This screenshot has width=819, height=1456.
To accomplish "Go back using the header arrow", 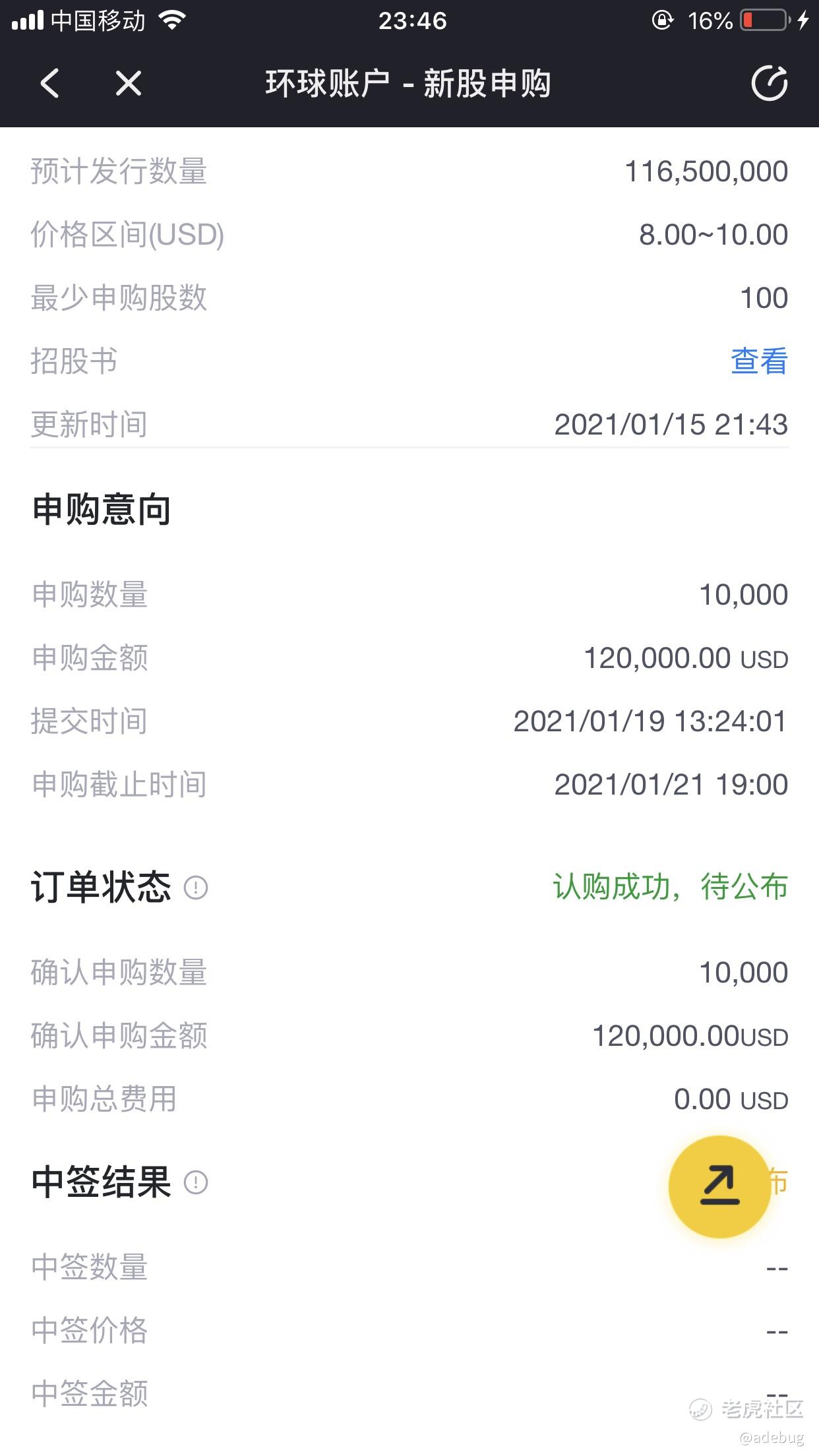I will pyautogui.click(x=49, y=84).
